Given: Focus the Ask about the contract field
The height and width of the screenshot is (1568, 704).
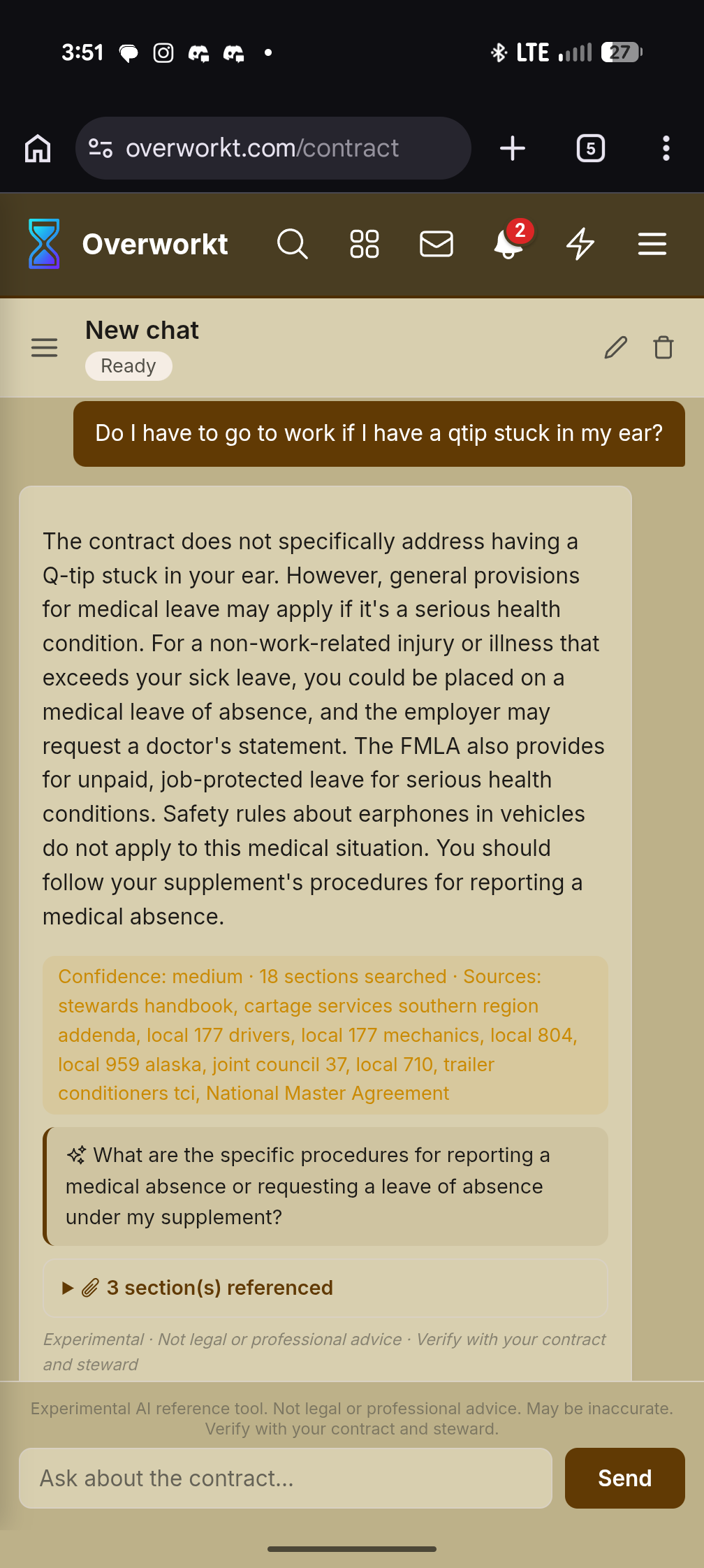Looking at the screenshot, I should point(285,1478).
